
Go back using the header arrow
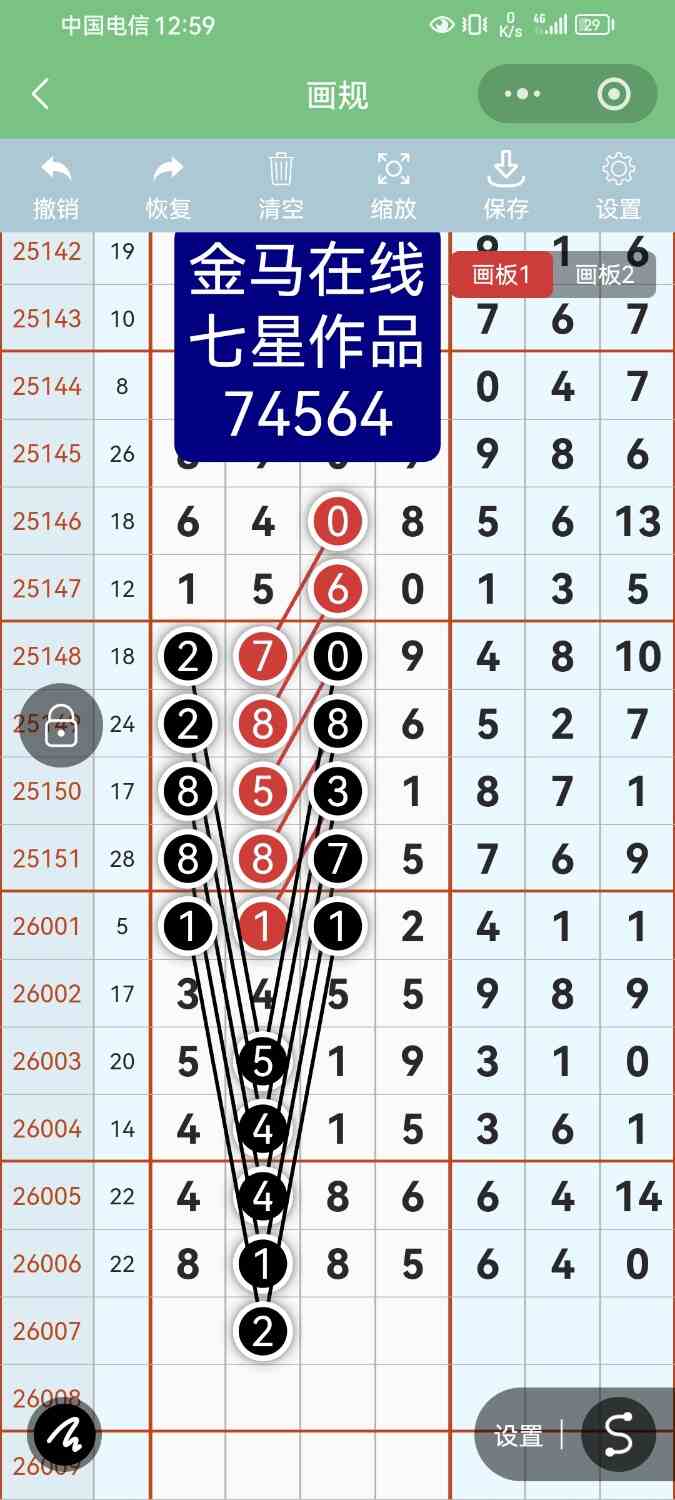(x=40, y=95)
